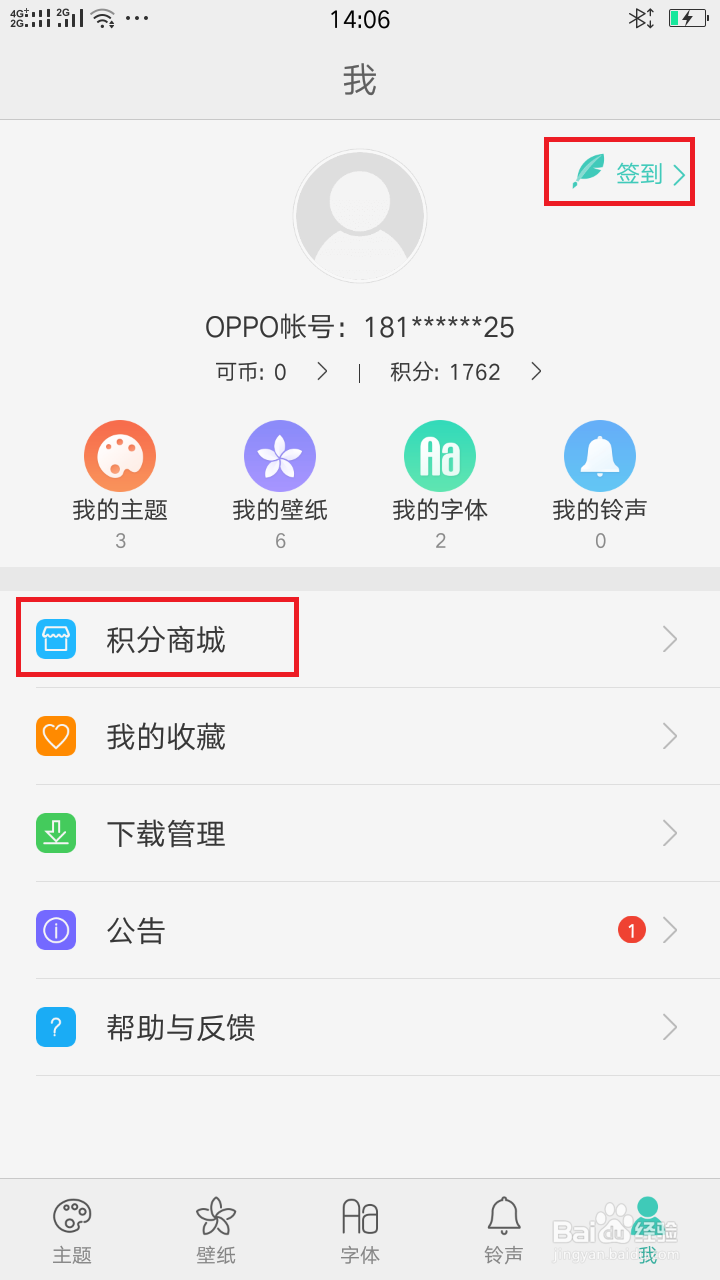
Task: Open the 铃声 bottom tab
Action: click(504, 1228)
